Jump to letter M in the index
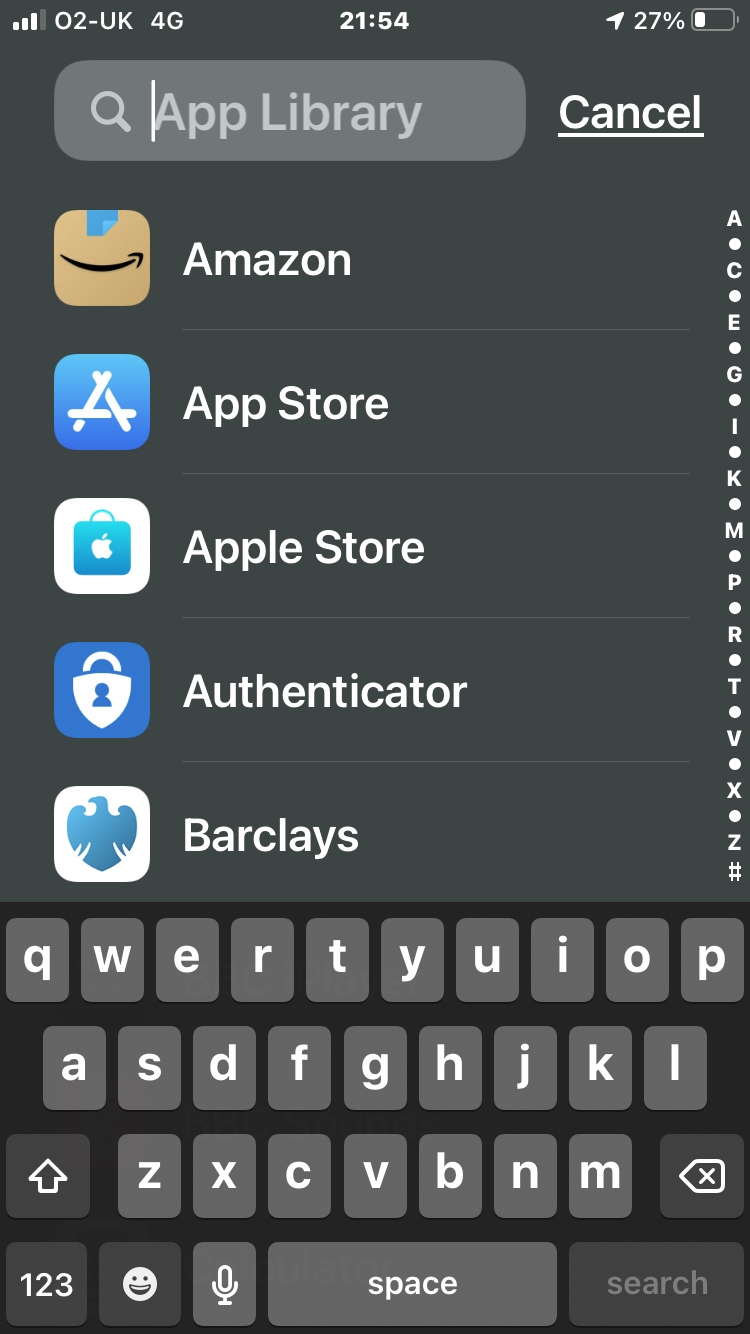 [x=734, y=531]
